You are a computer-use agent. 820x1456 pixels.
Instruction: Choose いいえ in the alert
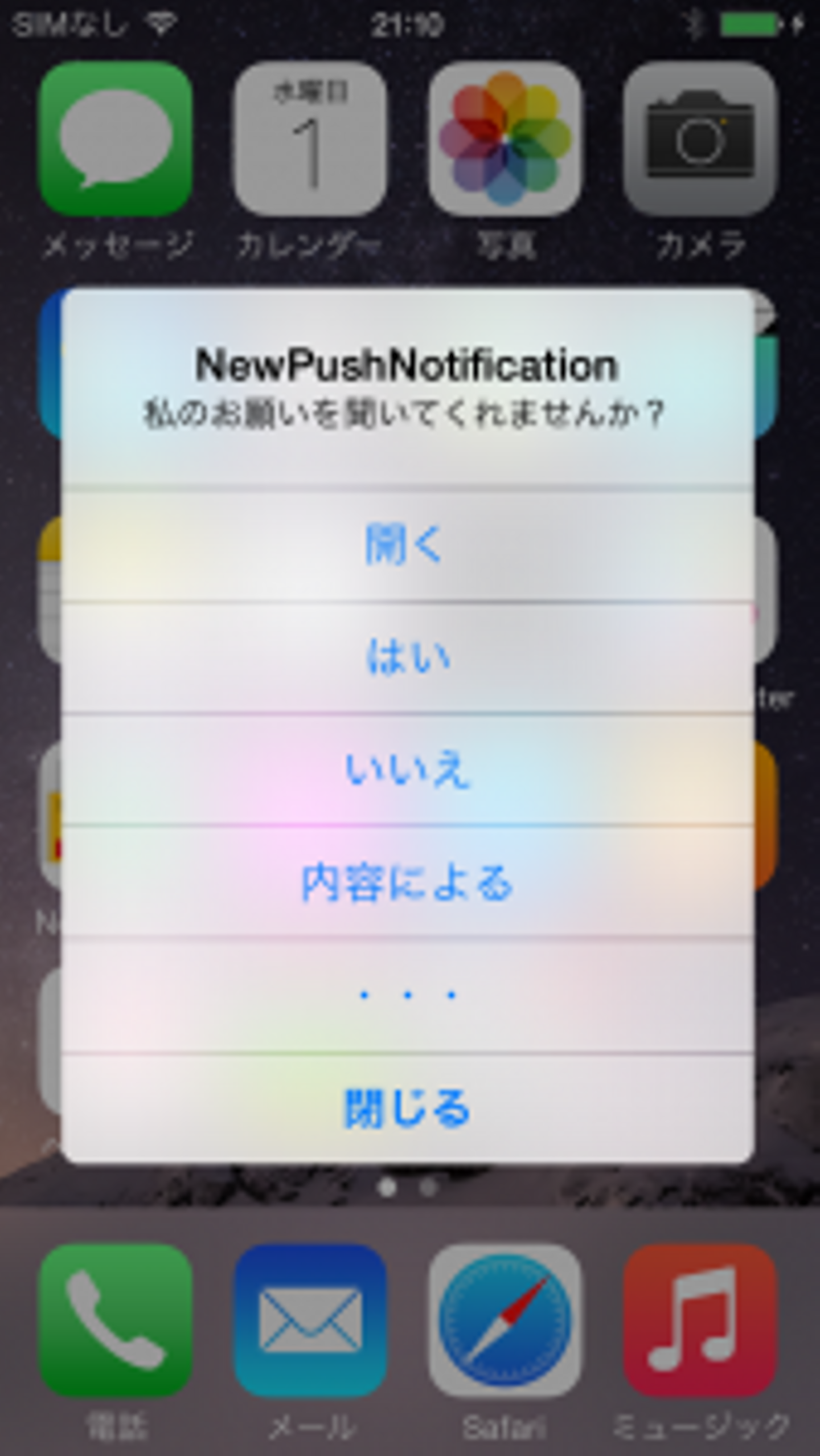[x=407, y=770]
